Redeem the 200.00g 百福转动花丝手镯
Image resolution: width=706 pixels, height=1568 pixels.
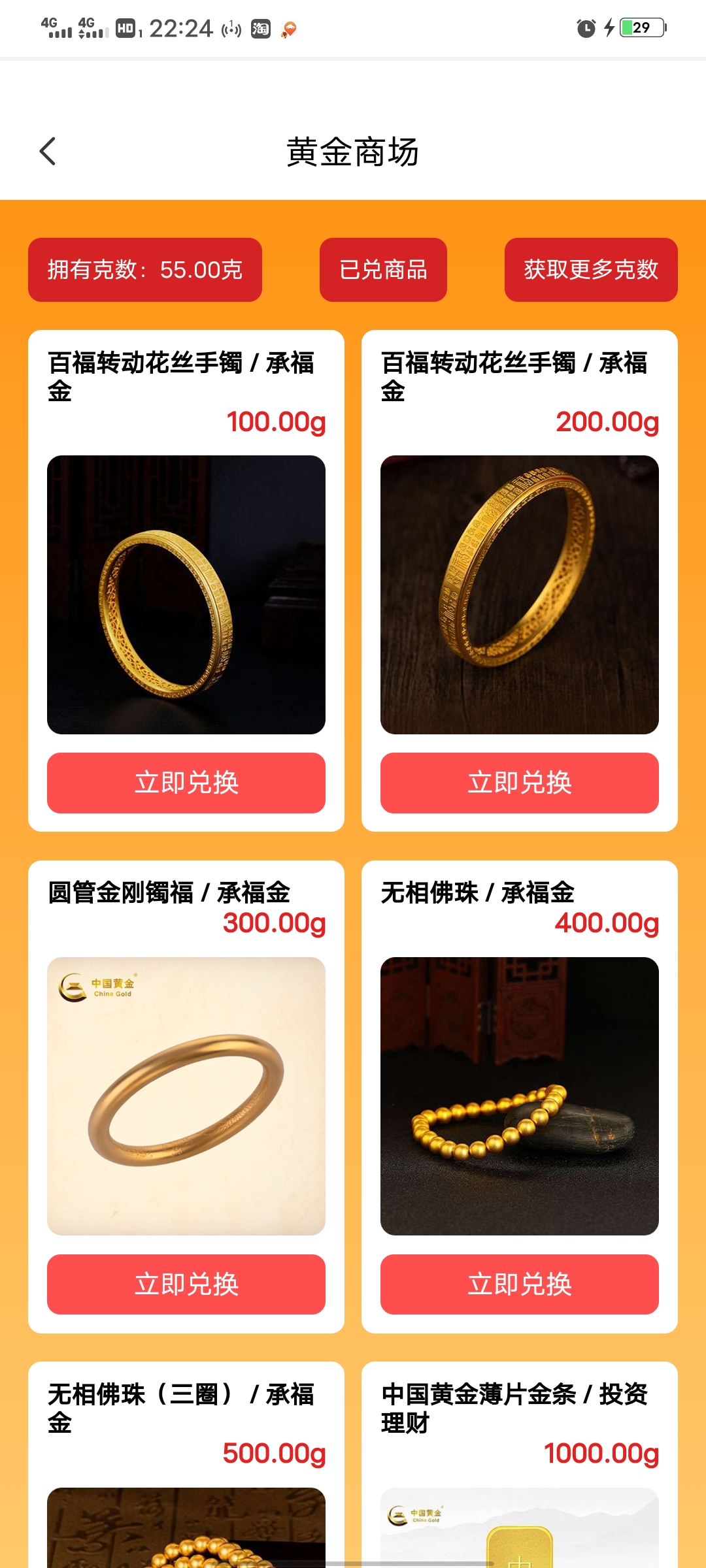(519, 783)
